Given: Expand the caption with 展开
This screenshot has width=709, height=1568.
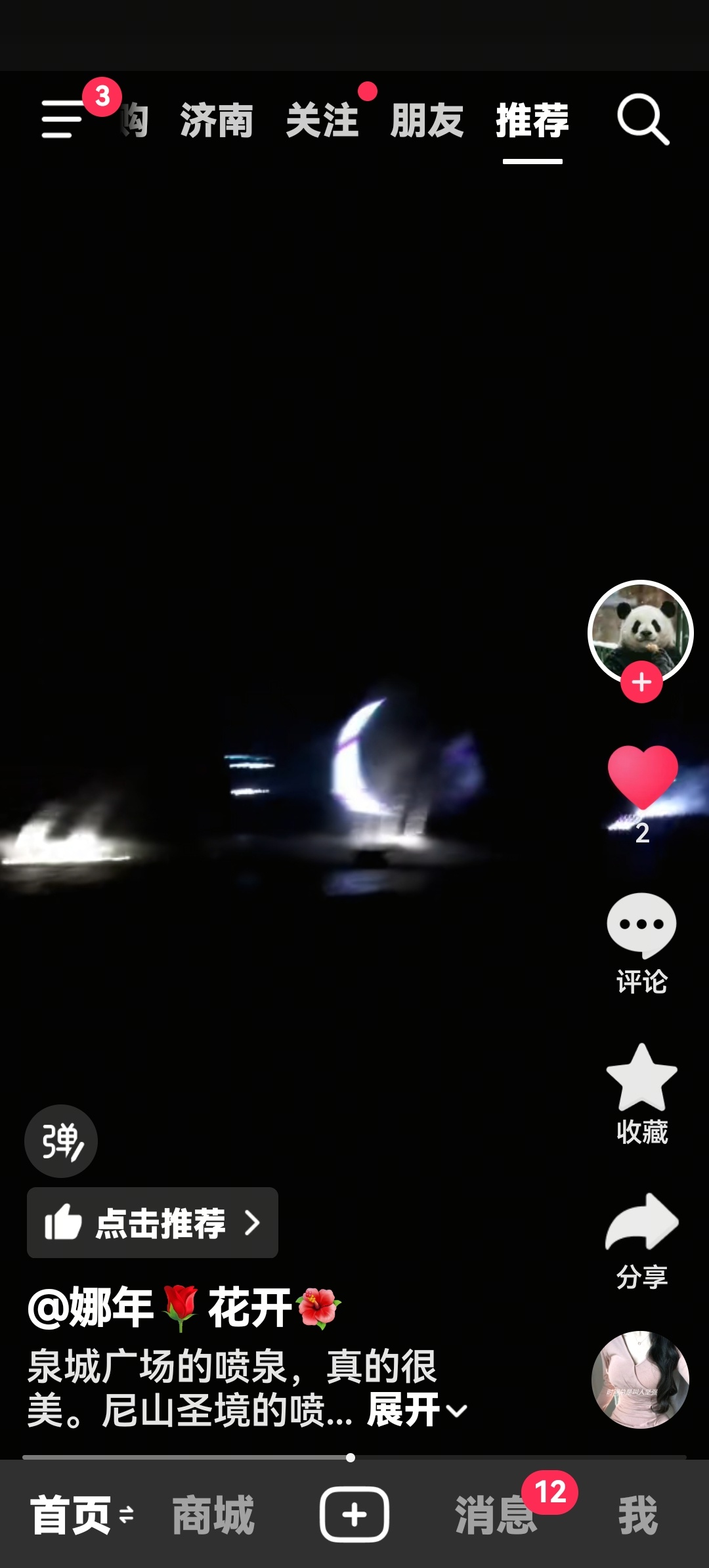Looking at the screenshot, I should pos(417,1410).
